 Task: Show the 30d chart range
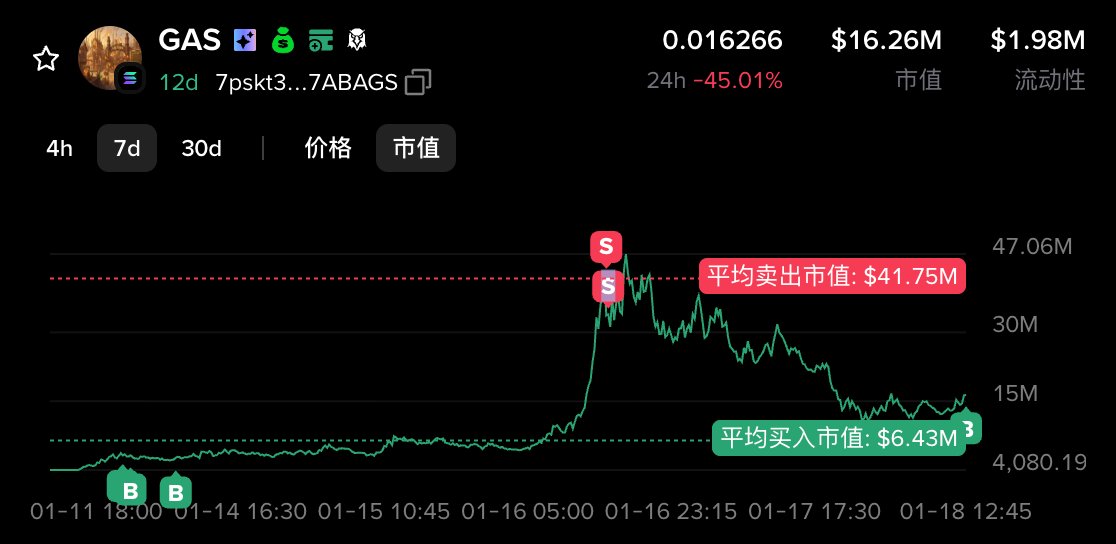(x=201, y=148)
